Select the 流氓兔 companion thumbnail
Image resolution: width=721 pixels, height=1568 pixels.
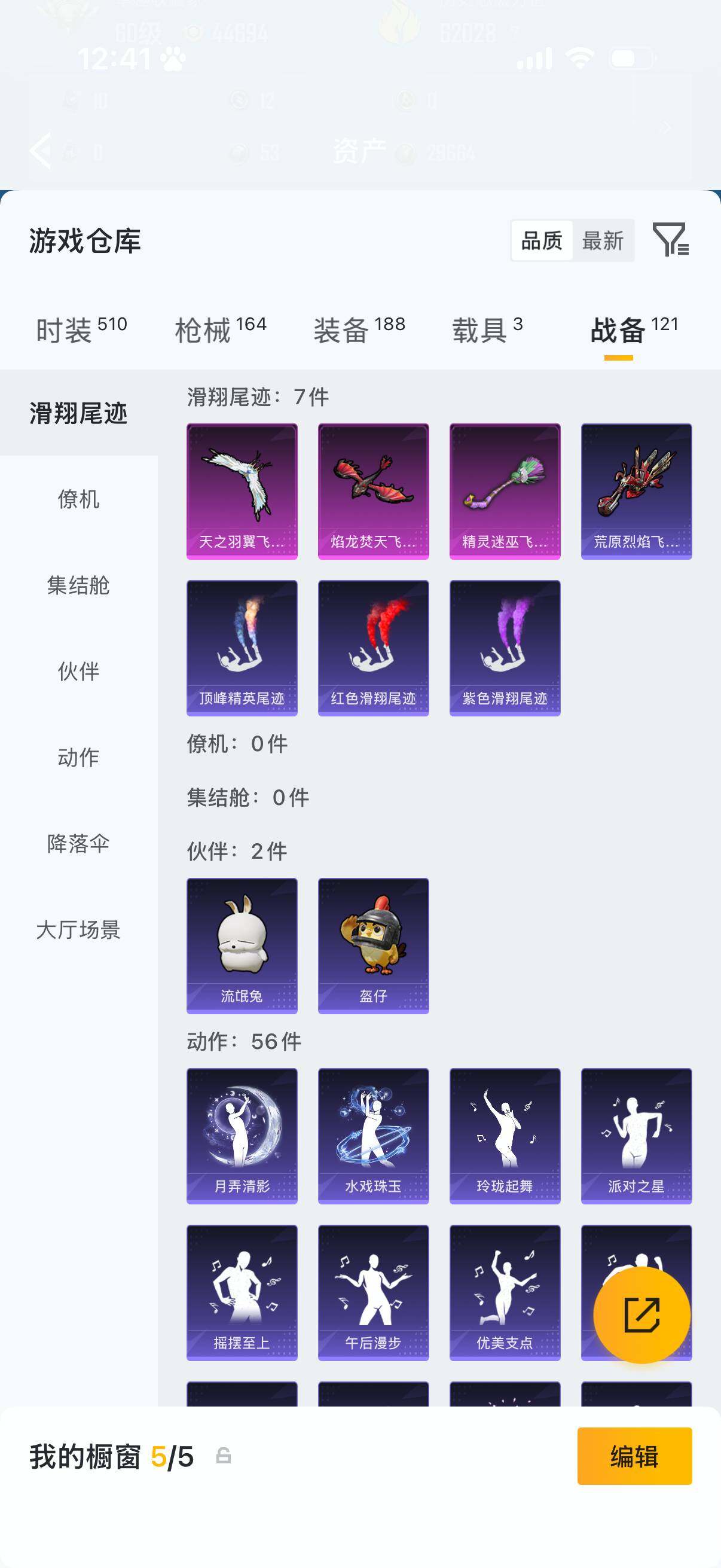point(242,944)
